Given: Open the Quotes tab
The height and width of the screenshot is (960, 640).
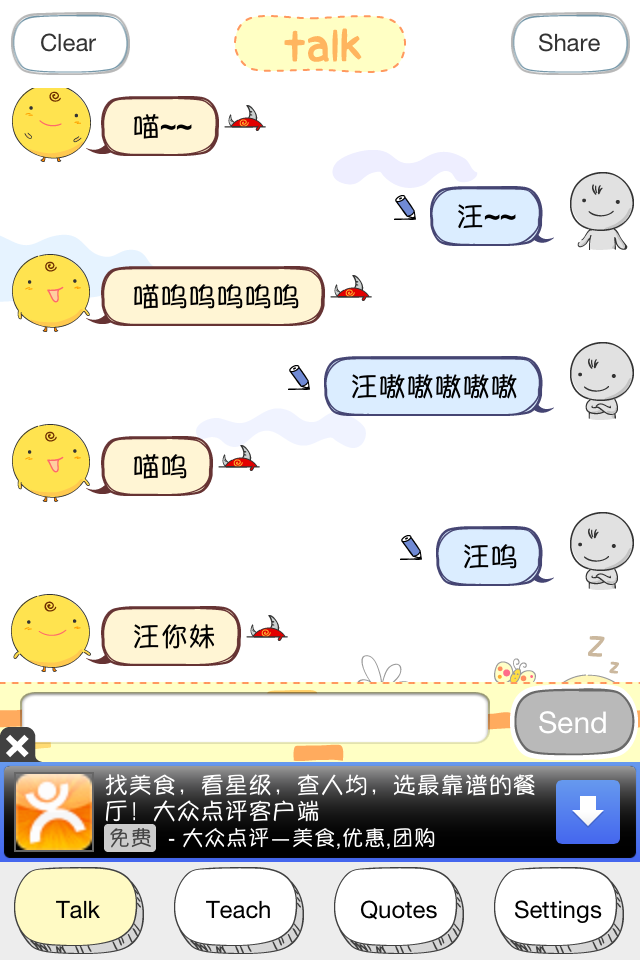Looking at the screenshot, I should click(398, 909).
